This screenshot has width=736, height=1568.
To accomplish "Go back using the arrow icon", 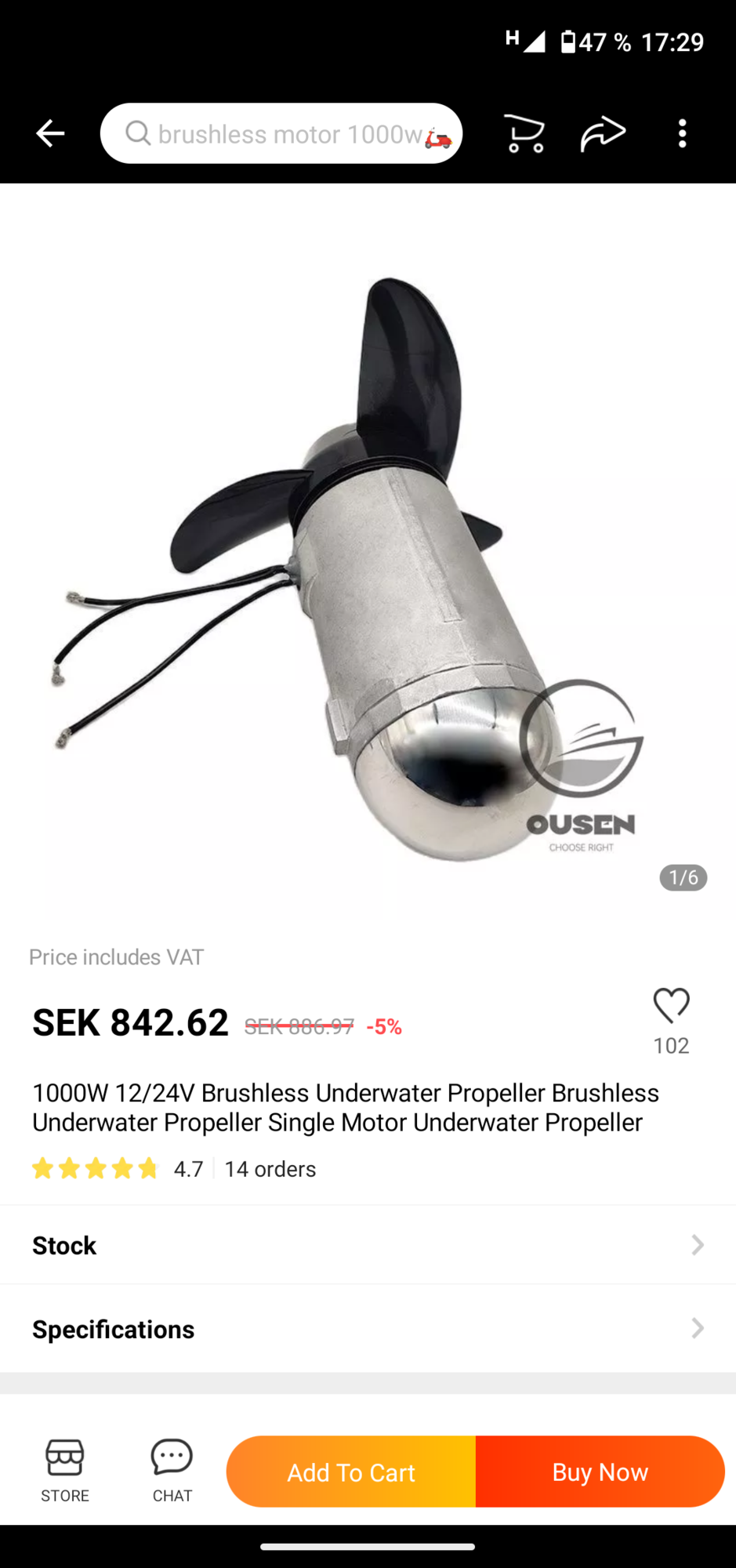I will pos(50,133).
